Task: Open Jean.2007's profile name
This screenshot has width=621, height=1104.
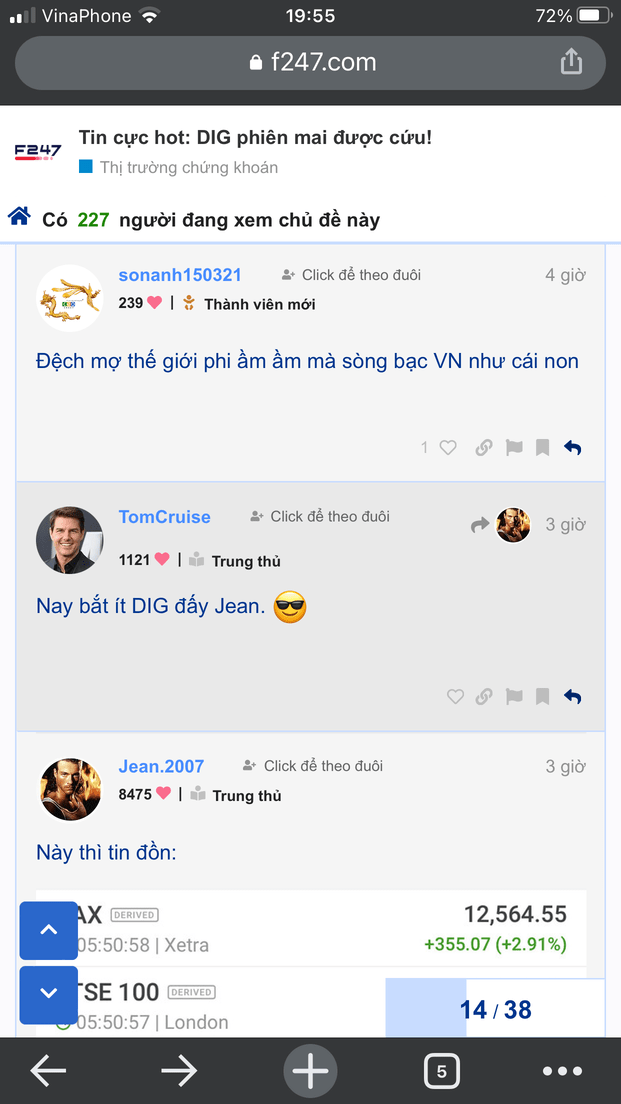Action: coord(161,767)
